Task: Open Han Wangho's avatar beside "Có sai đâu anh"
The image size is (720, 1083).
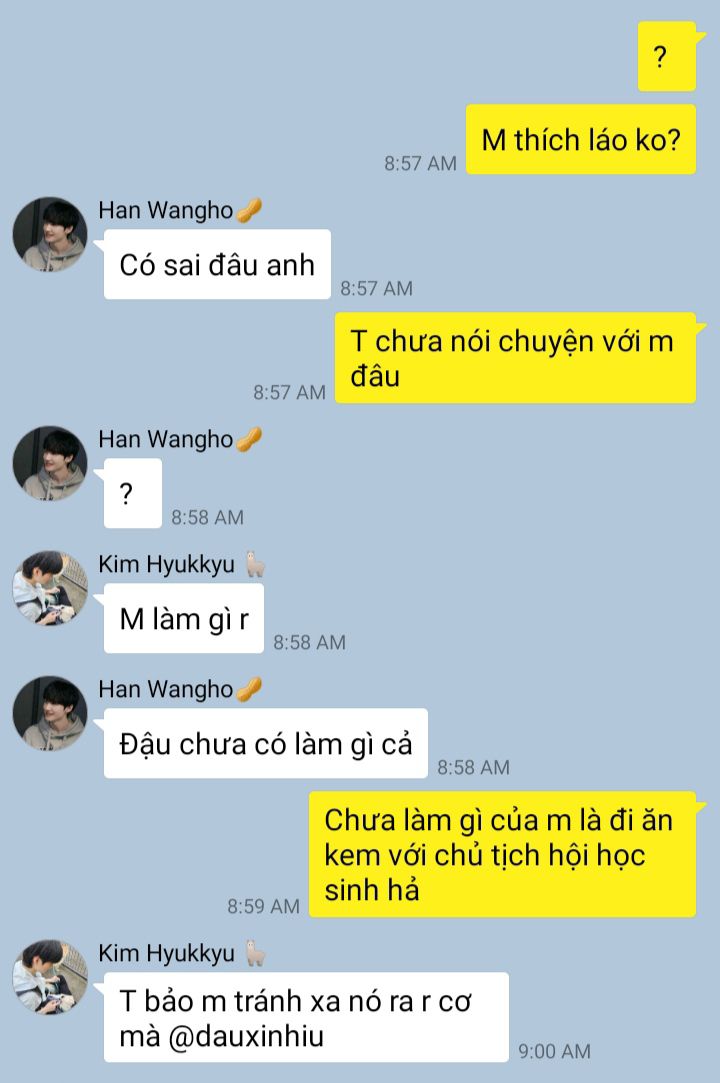Action: 50,234
